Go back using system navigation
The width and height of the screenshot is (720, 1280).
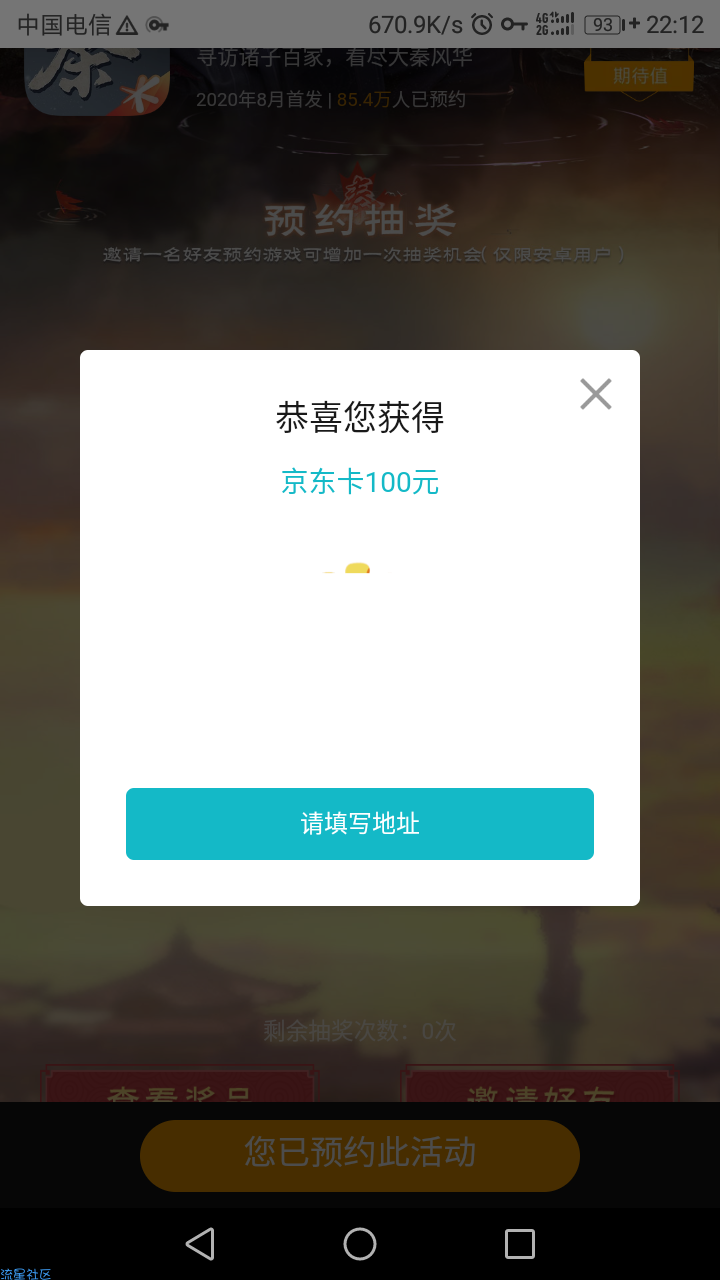tap(200, 1244)
